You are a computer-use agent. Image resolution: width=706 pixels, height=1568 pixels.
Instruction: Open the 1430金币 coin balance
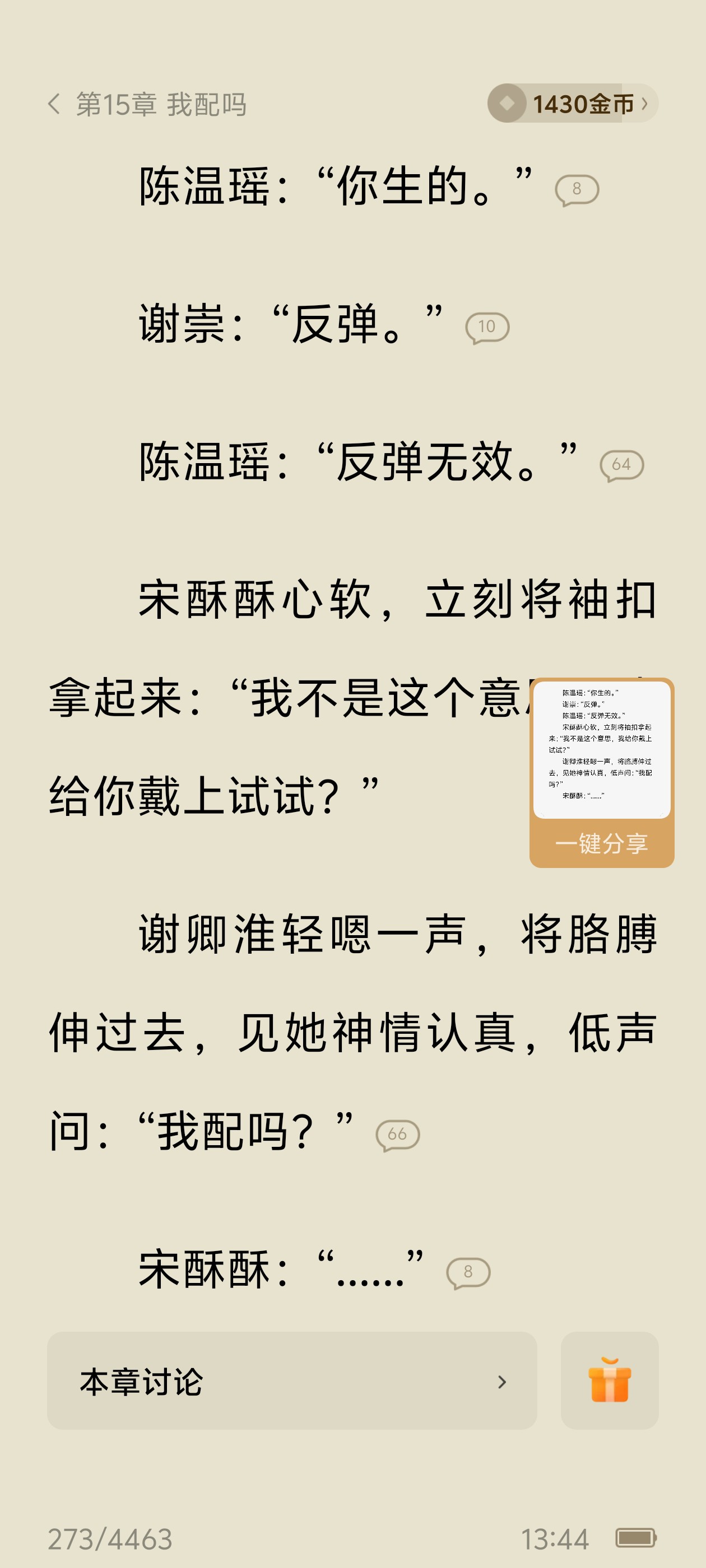(573, 104)
